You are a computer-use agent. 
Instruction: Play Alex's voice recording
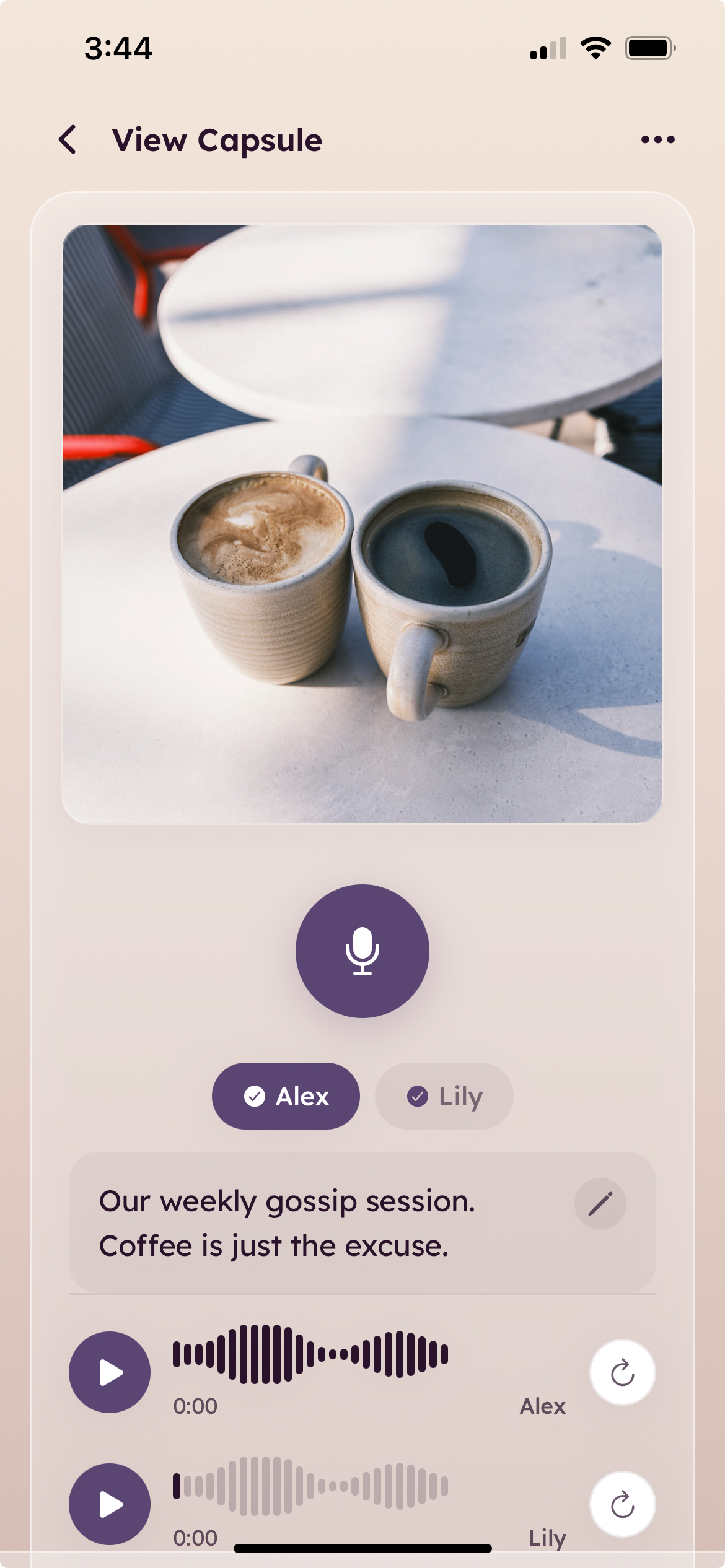(110, 1372)
